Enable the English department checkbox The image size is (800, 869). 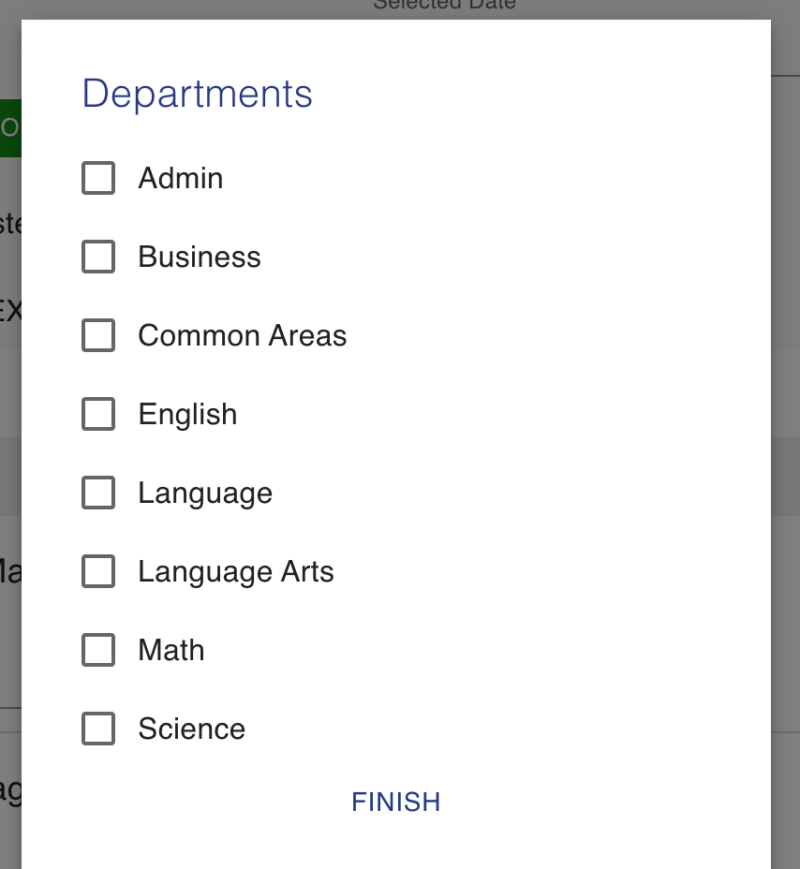coord(98,414)
